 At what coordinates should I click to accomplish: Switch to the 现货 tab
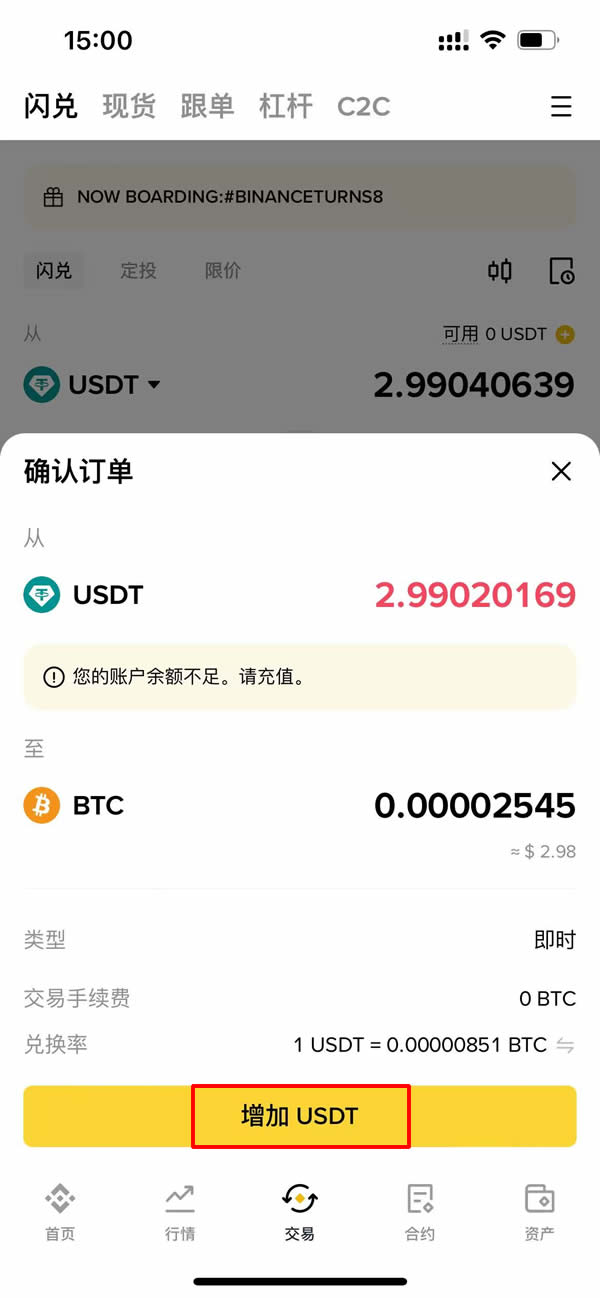point(129,106)
